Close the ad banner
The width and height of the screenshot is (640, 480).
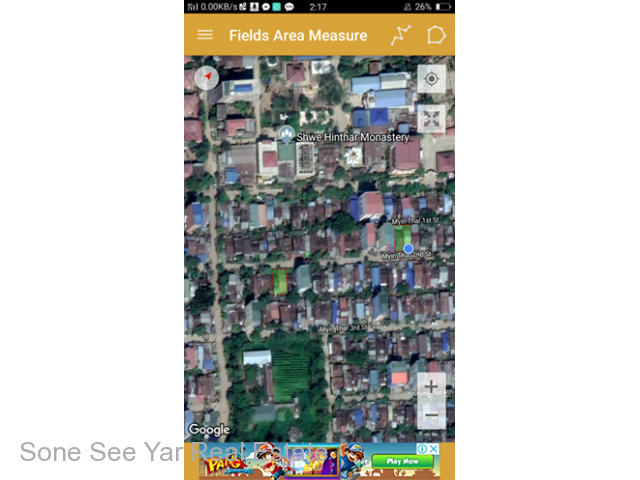(434, 449)
